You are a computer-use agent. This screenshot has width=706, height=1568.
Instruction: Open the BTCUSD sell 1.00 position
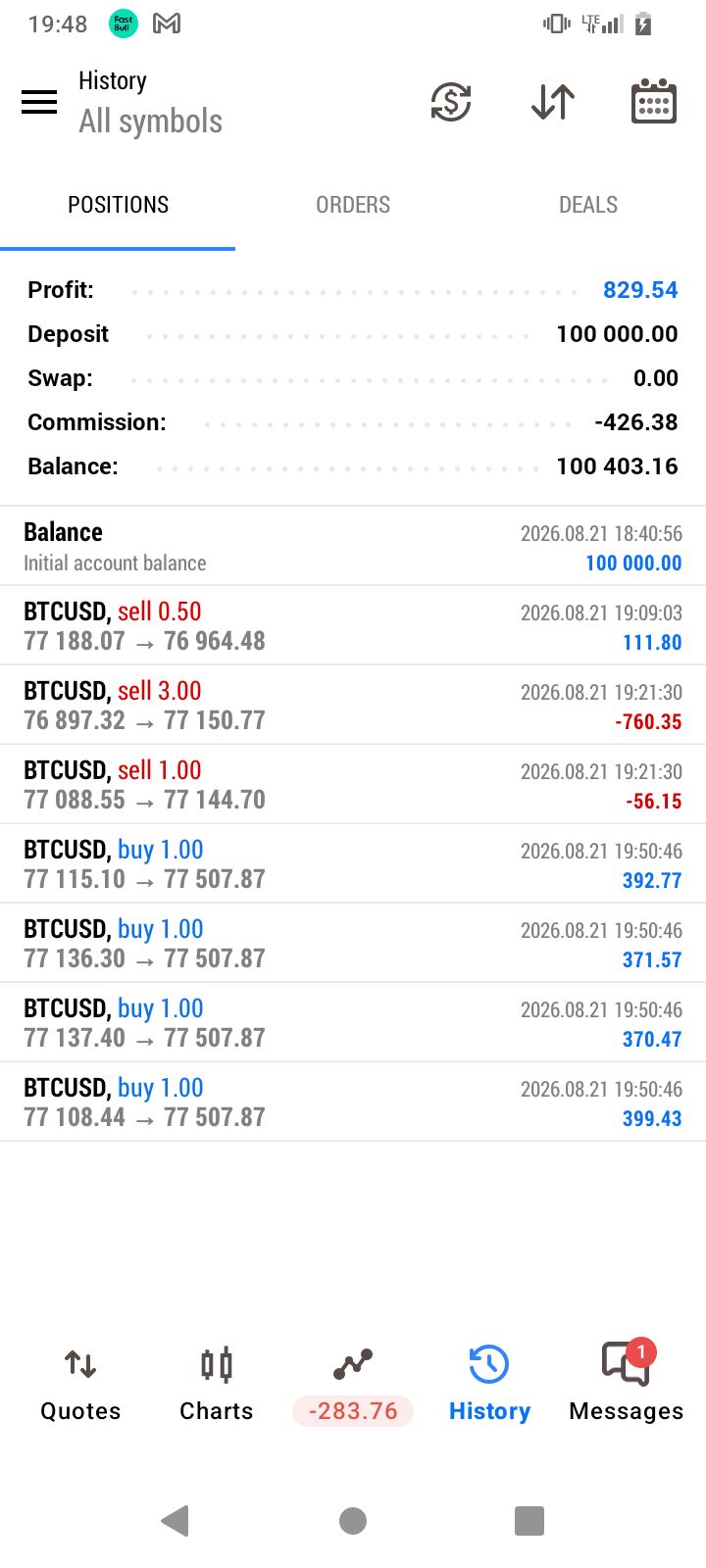coord(353,785)
